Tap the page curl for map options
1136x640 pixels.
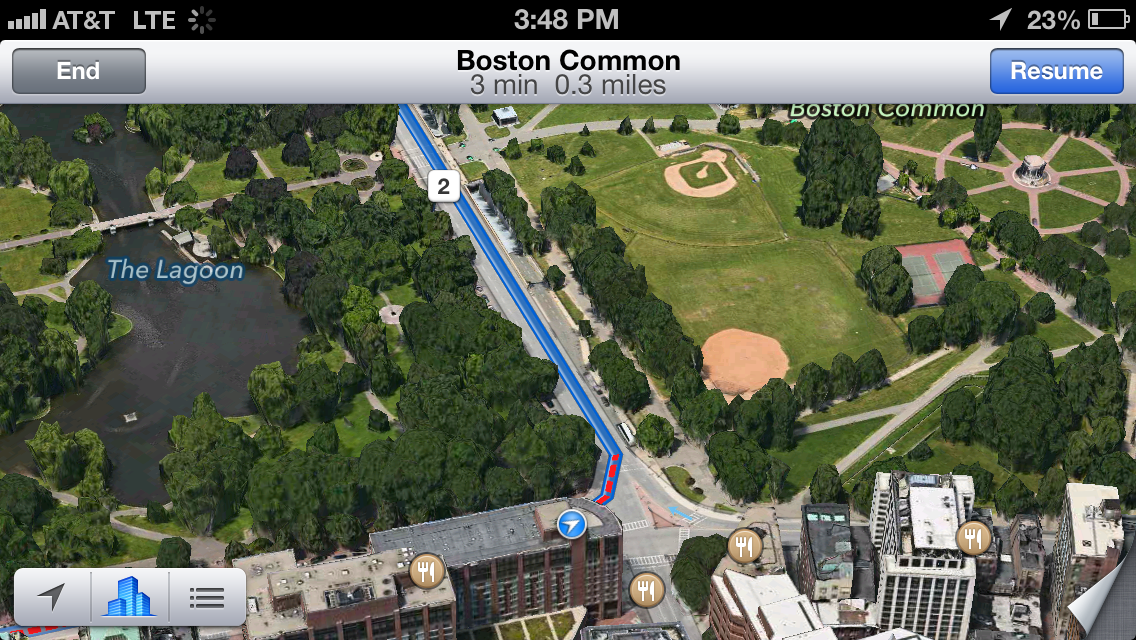point(1103,608)
